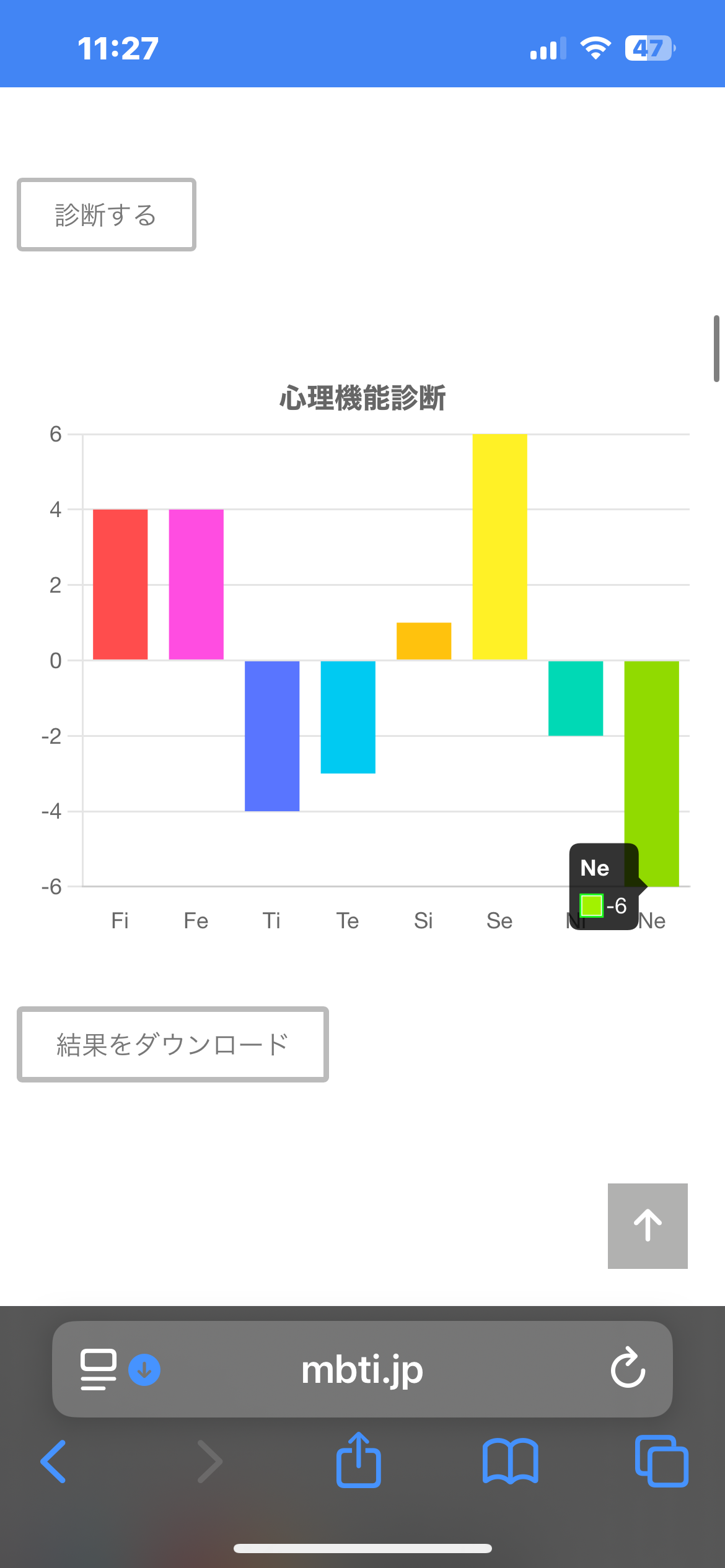Reload the page

coord(628,1369)
